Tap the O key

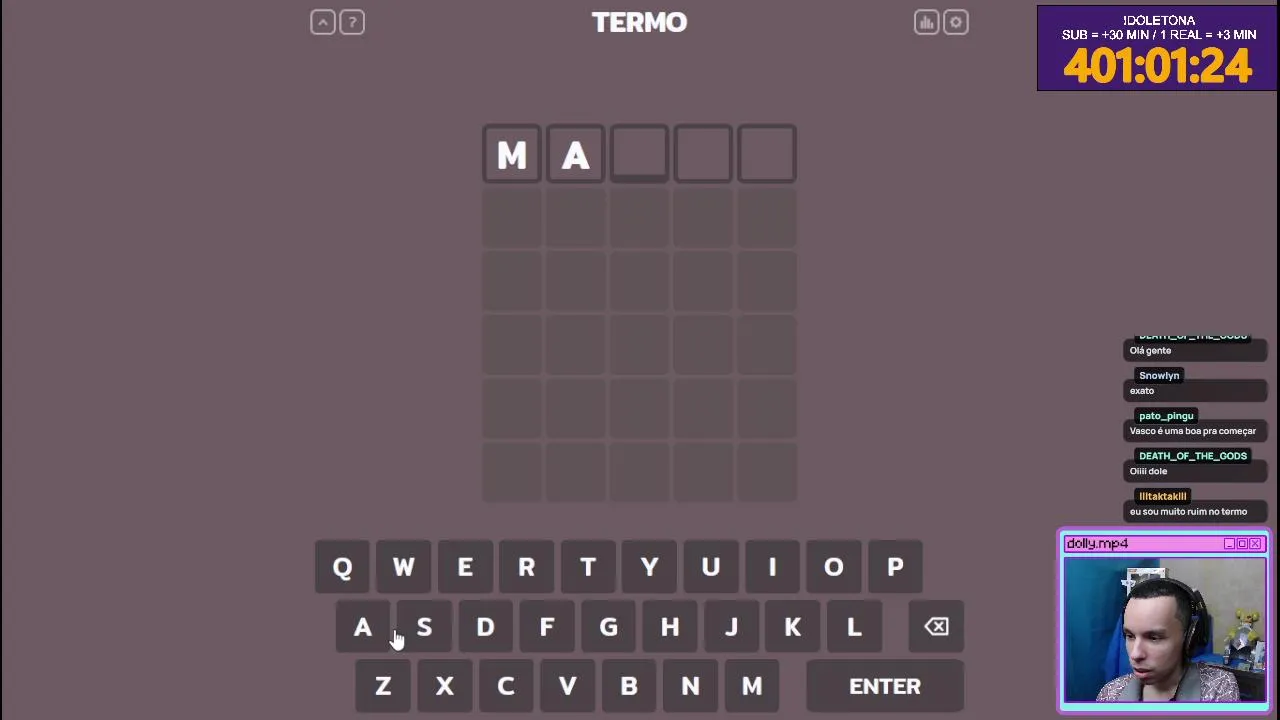833,567
